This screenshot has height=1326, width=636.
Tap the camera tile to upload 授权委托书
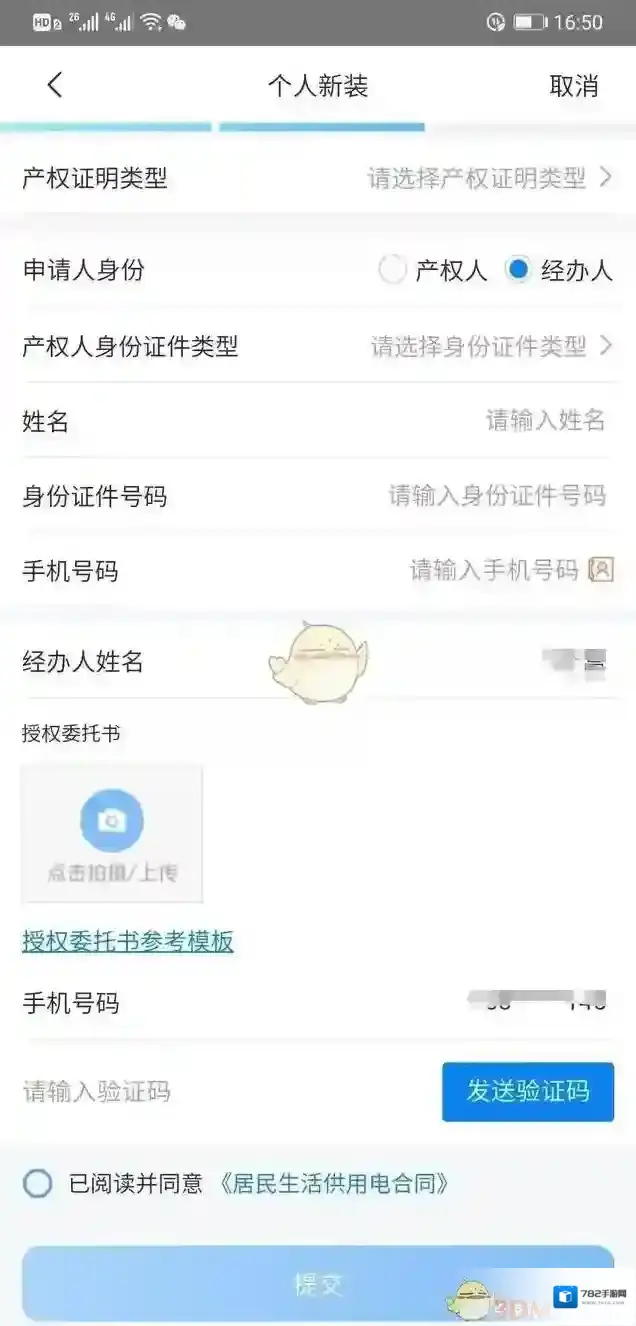tap(112, 834)
